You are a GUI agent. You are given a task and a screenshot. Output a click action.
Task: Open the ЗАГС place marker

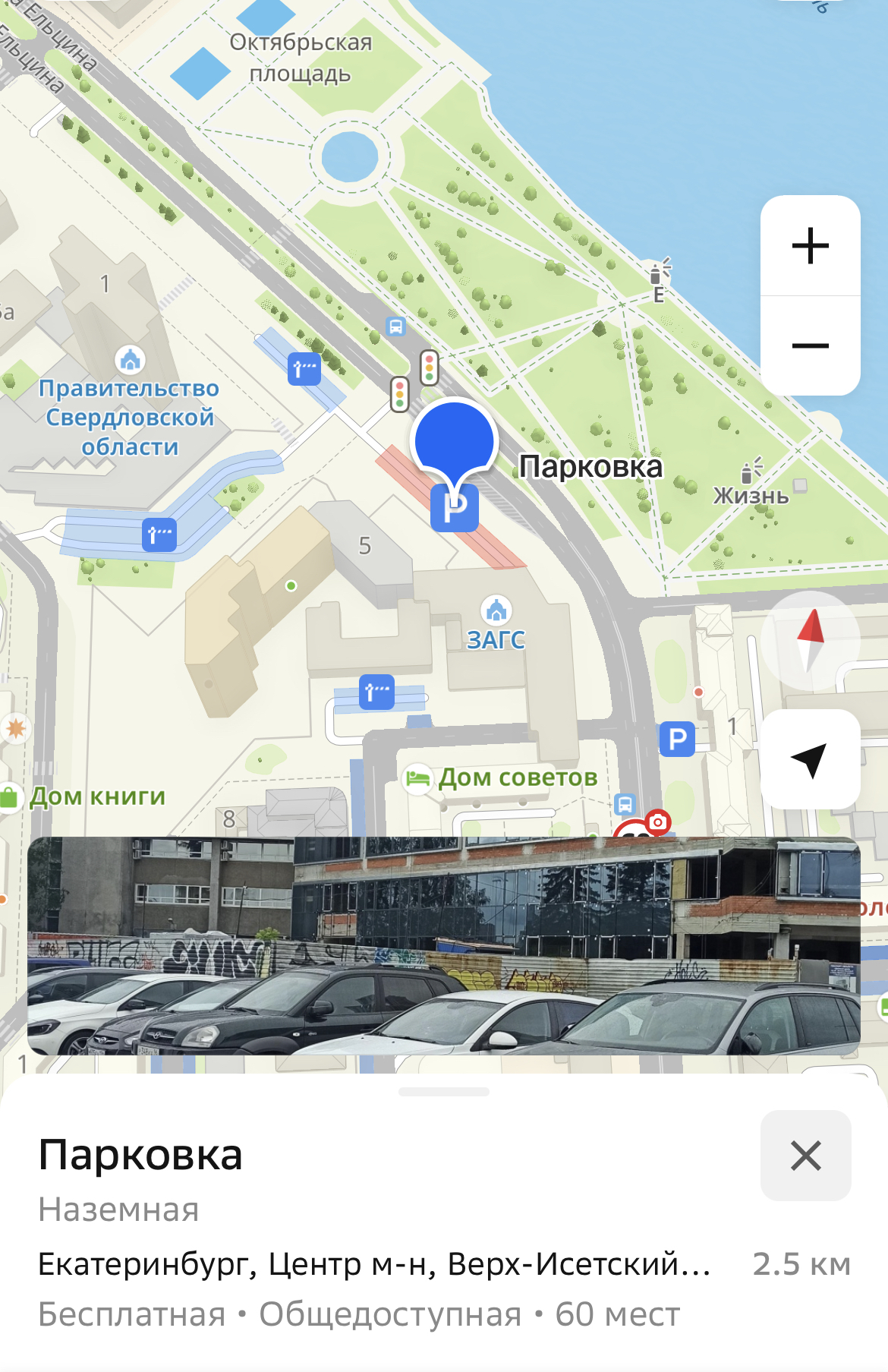[496, 610]
